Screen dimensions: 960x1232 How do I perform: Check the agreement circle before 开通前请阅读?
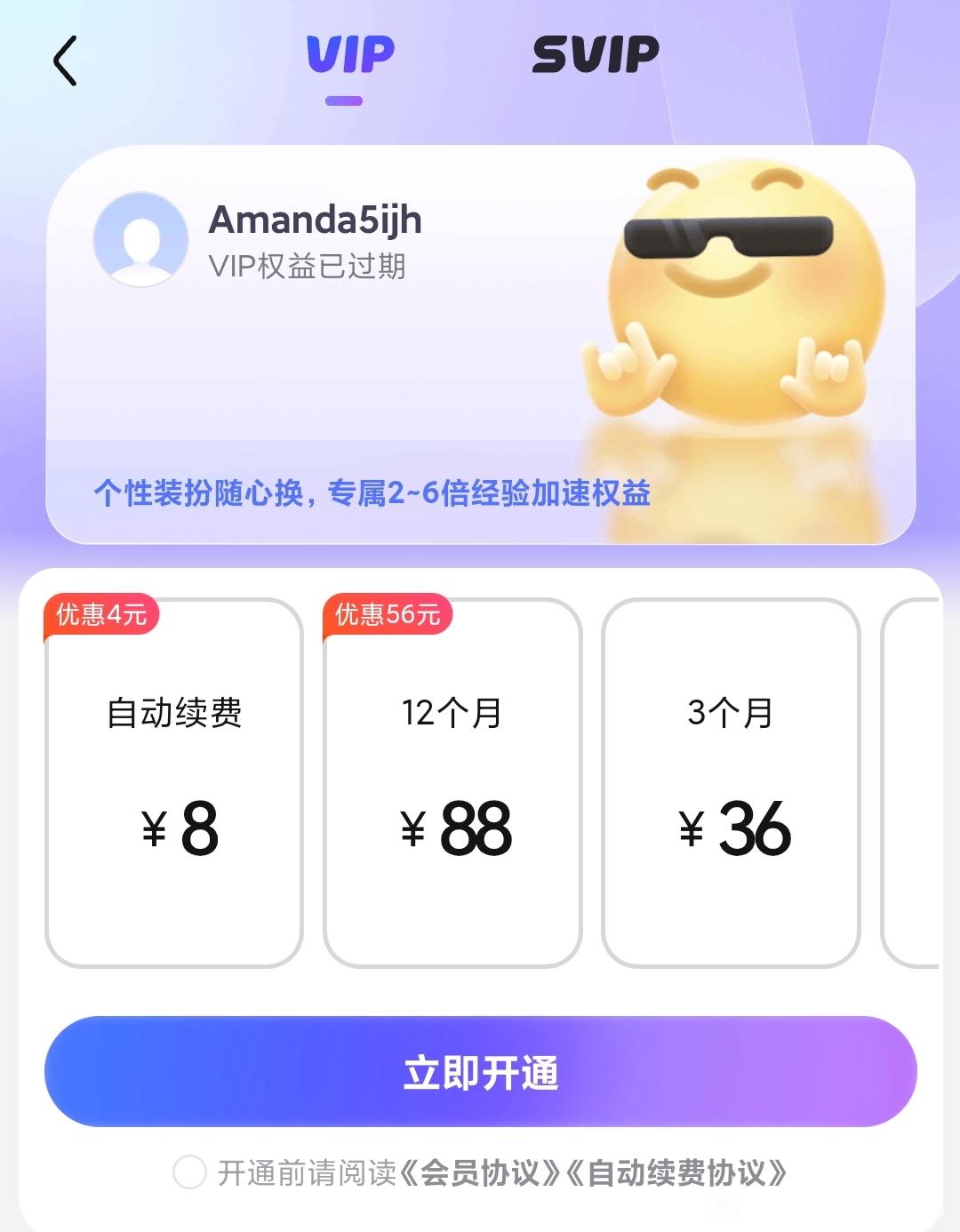point(189,1172)
